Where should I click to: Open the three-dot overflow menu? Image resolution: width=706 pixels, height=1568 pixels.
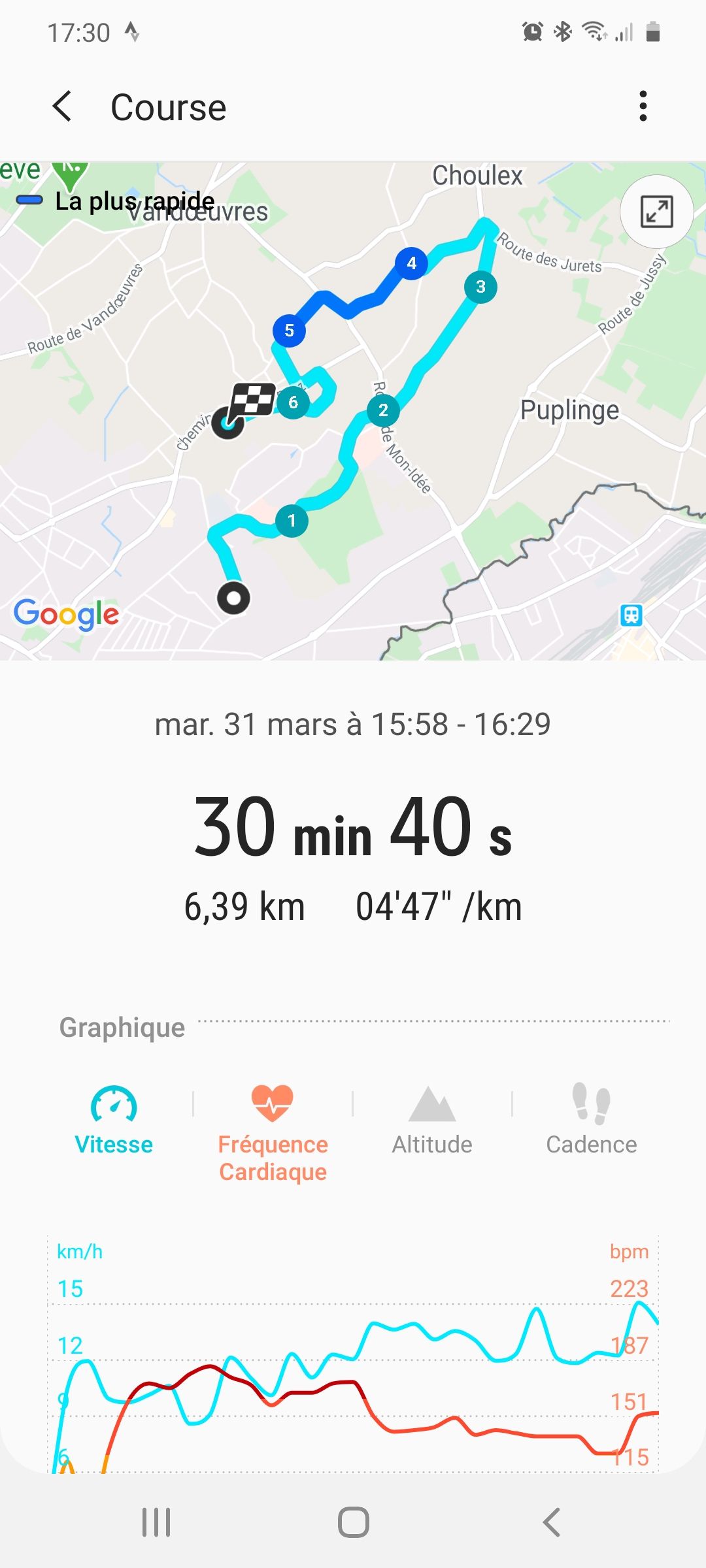click(x=643, y=106)
